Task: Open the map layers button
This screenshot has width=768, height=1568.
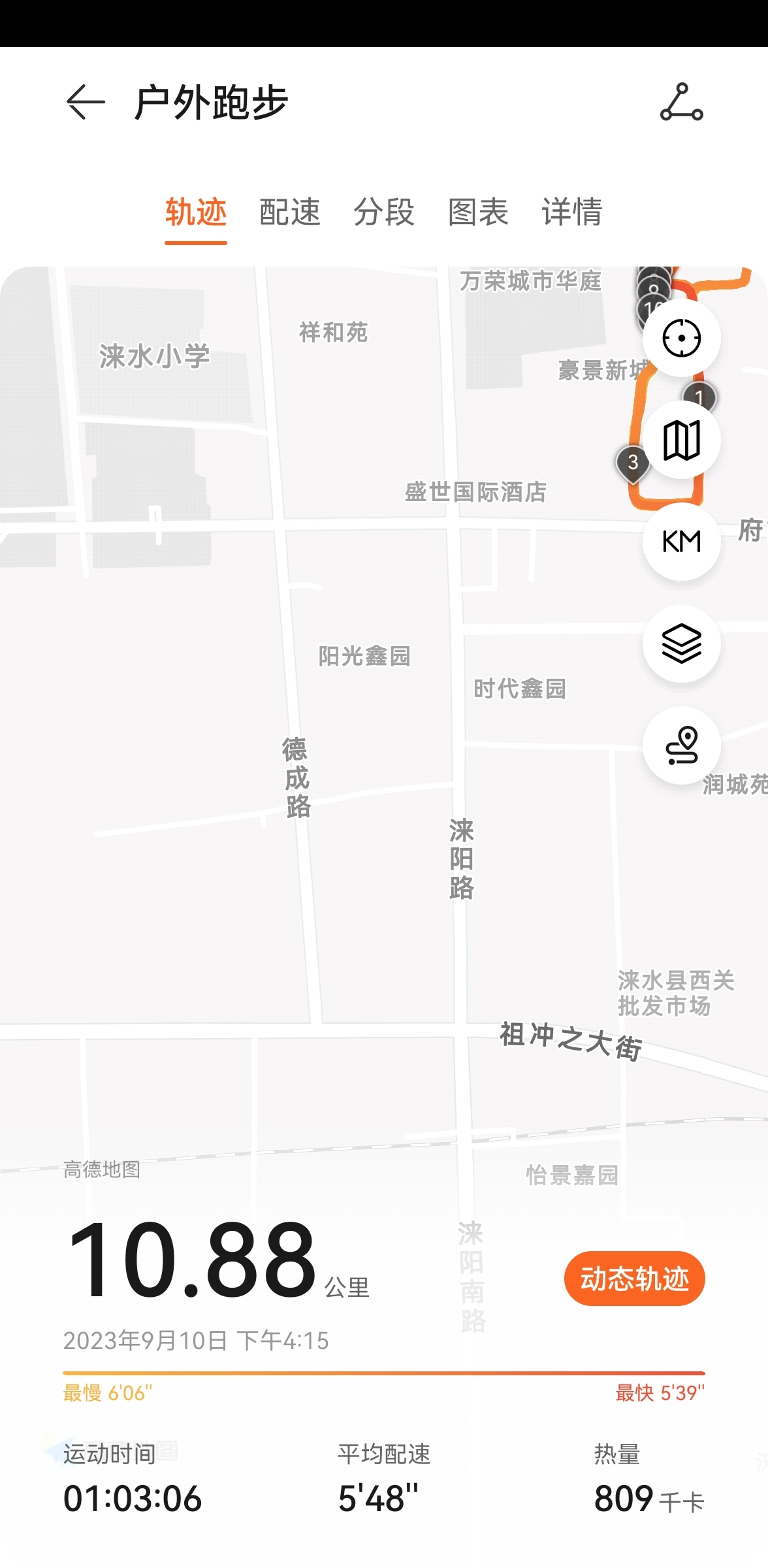Action: (682, 644)
